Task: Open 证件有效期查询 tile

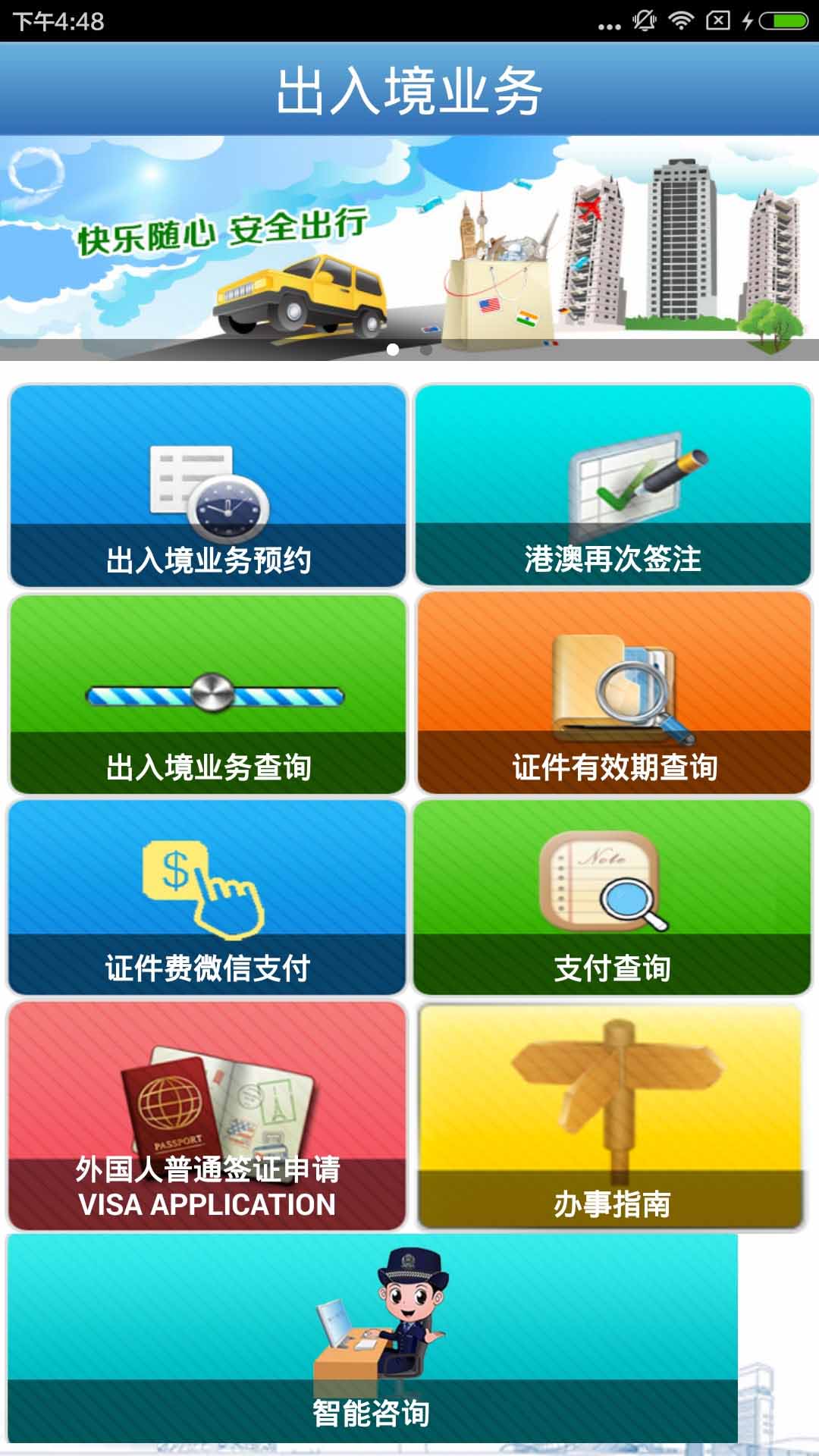Action: [x=613, y=693]
